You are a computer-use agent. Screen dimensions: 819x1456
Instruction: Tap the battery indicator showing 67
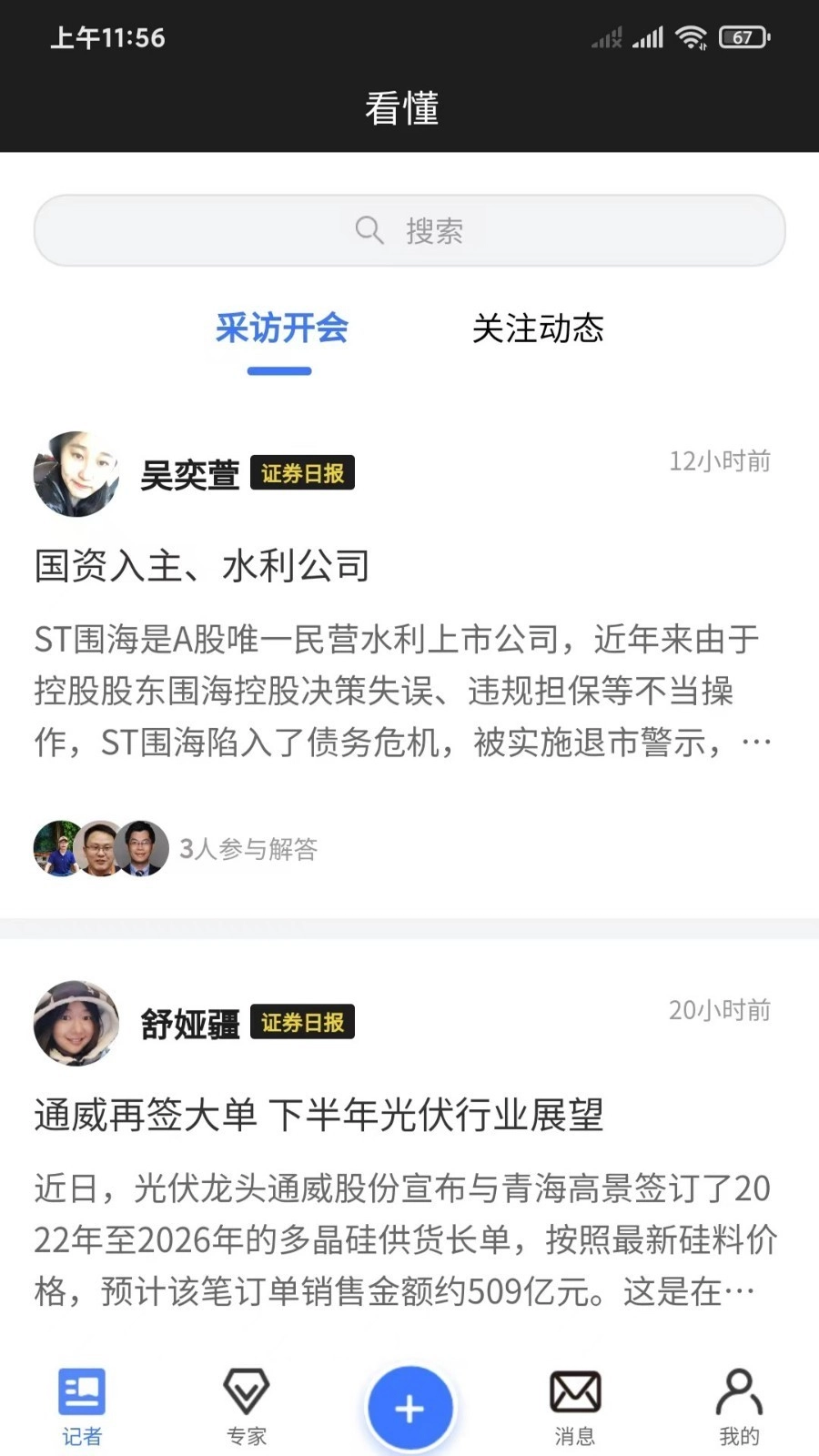point(743,37)
